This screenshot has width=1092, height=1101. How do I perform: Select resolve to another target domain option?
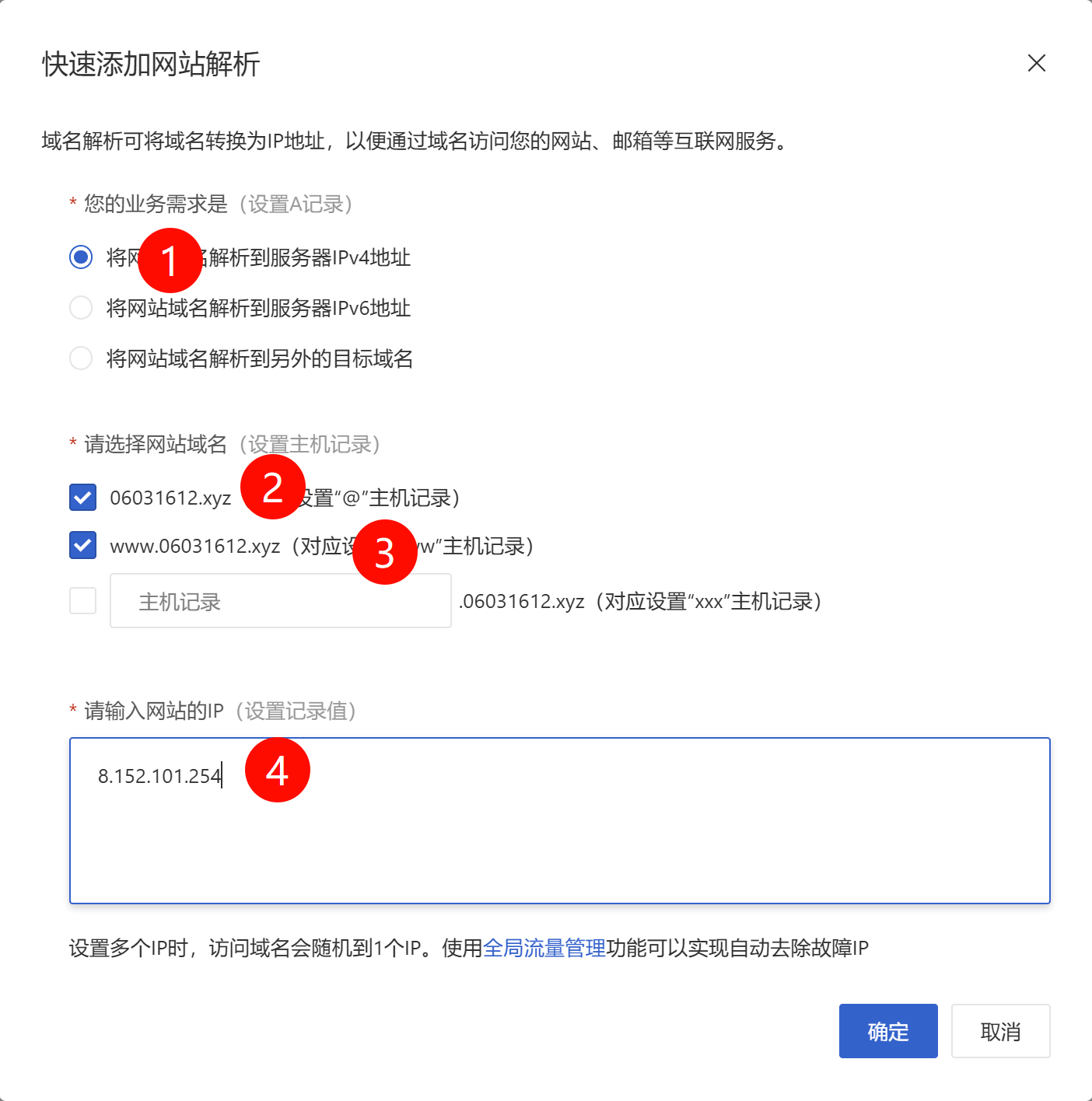[81, 358]
